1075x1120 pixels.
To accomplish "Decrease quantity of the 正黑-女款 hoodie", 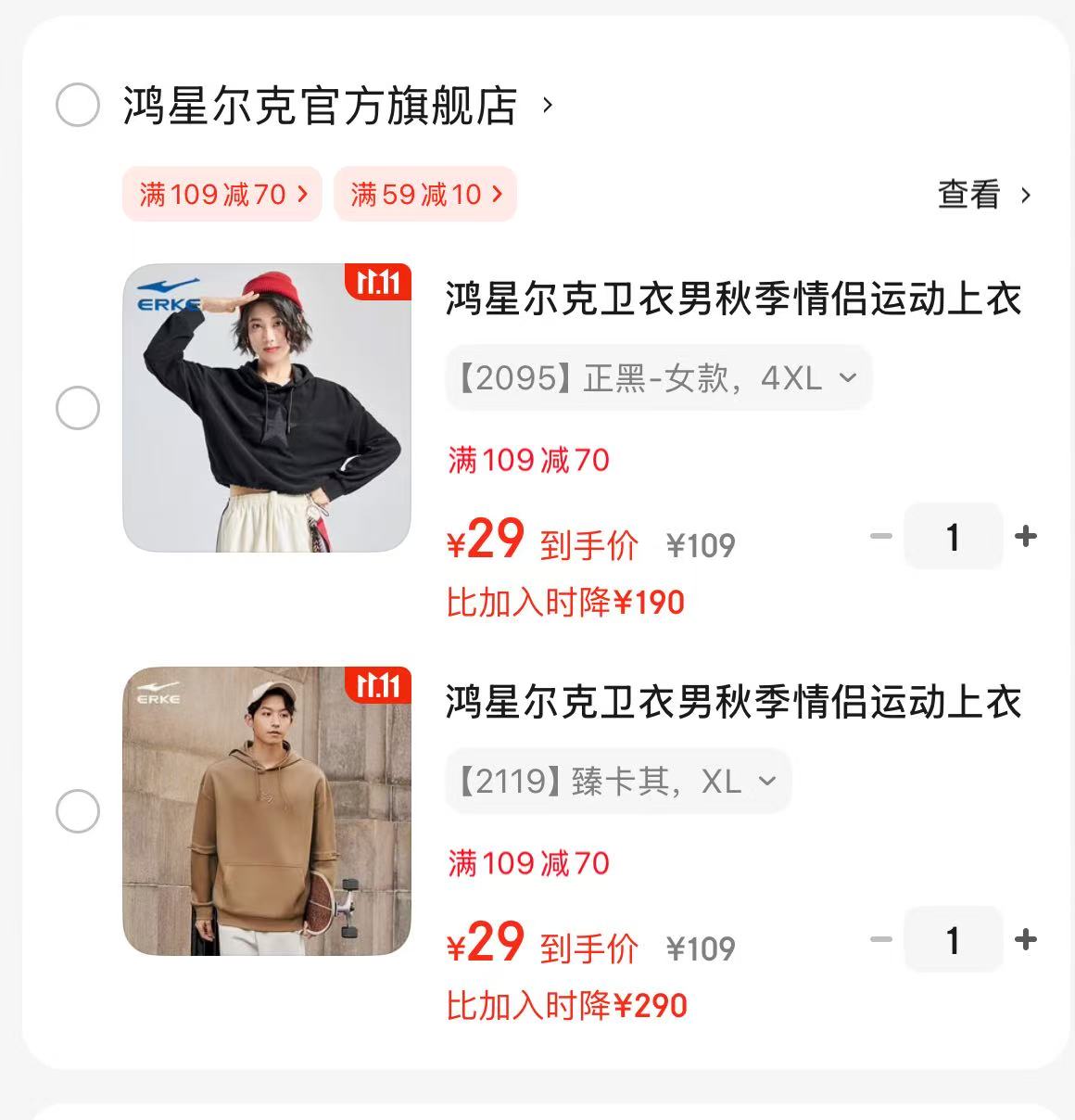I will [880, 536].
